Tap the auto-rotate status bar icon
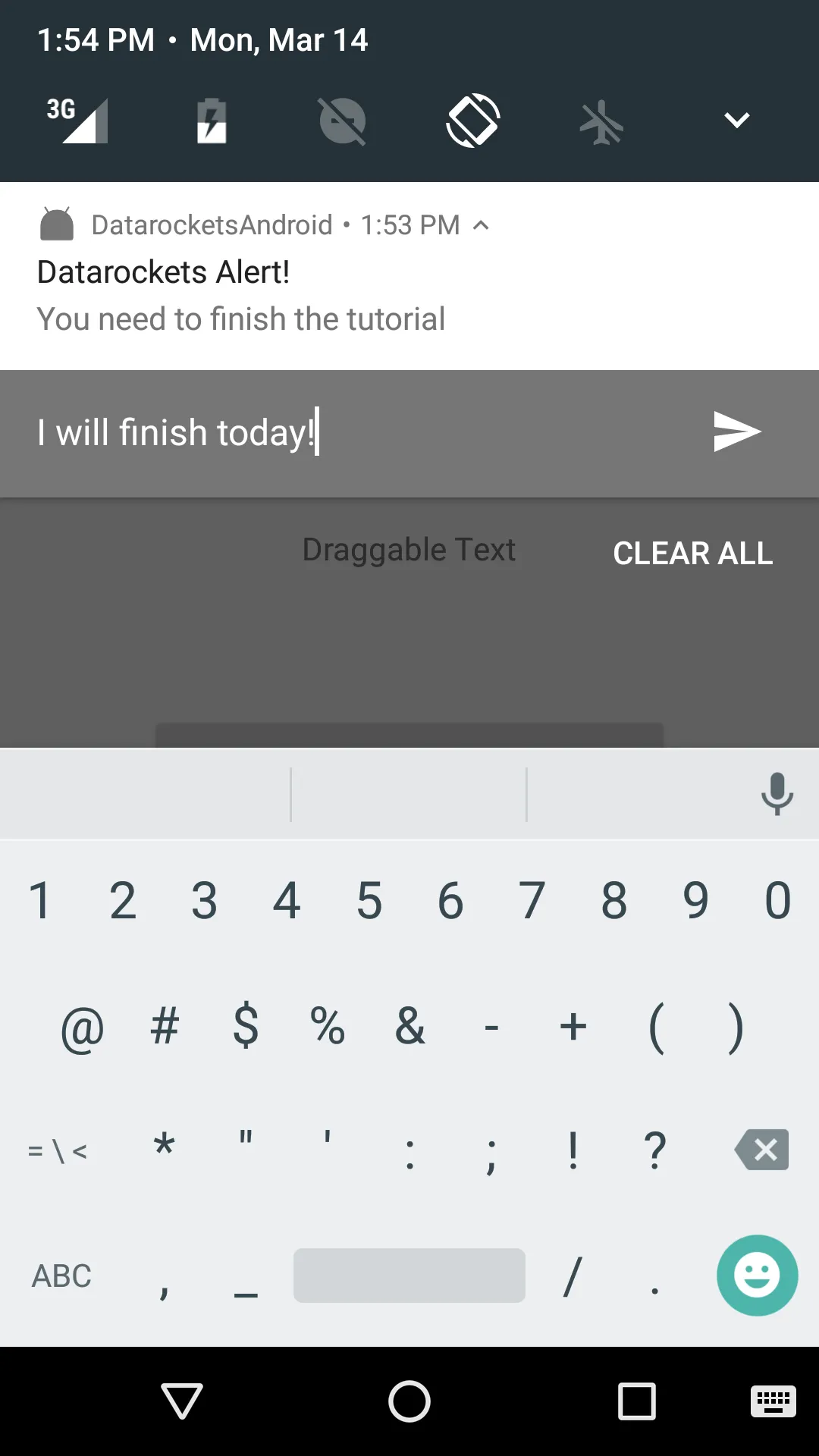This screenshot has height=1456, width=819. [x=472, y=120]
